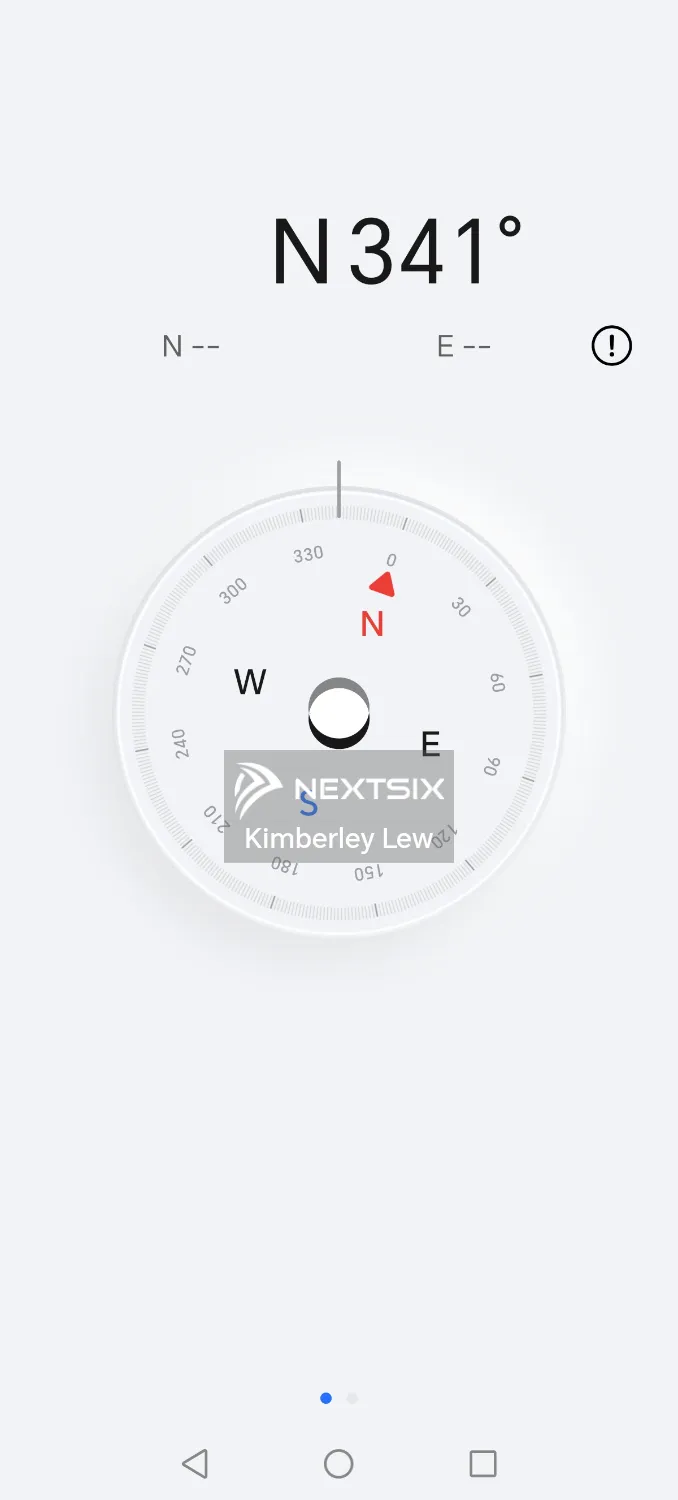
Task: Open the recent apps overview
Action: [x=483, y=1464]
